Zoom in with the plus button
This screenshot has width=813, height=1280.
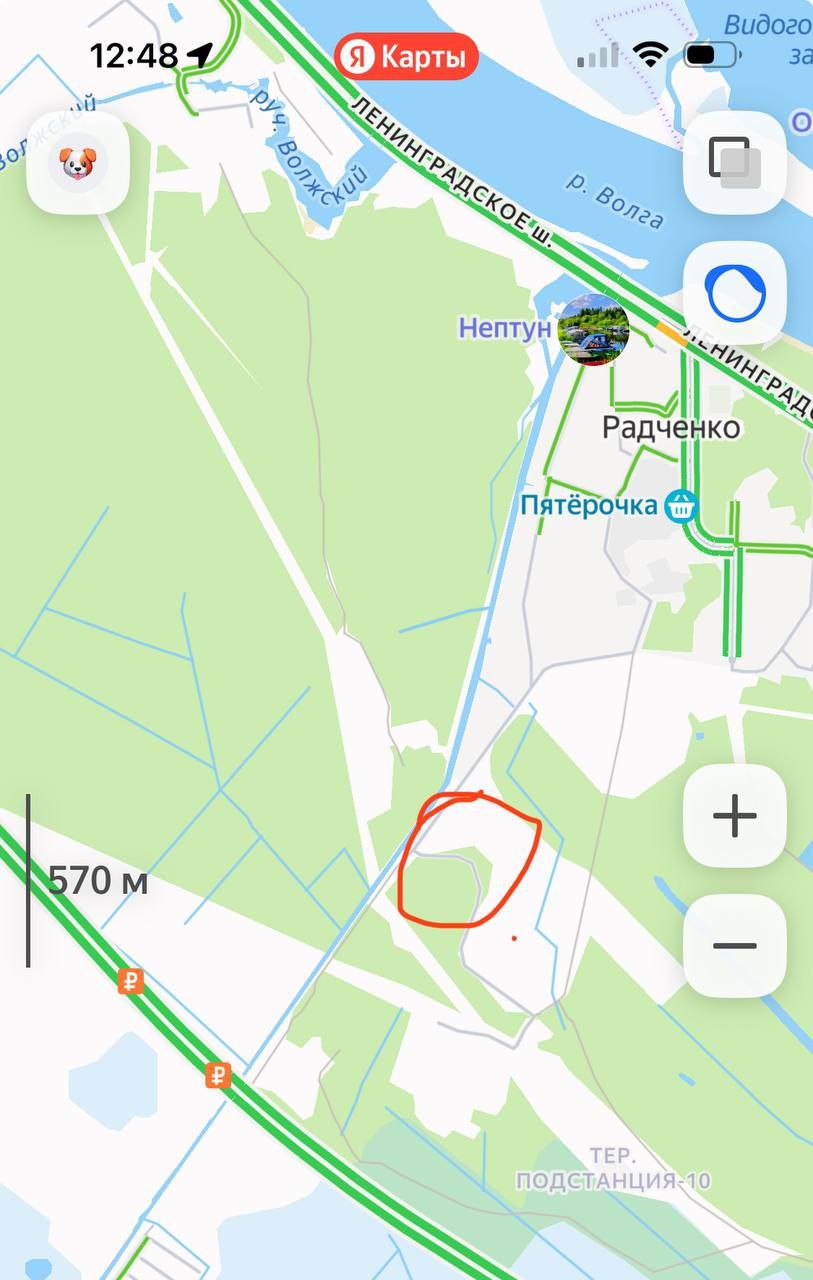point(735,816)
